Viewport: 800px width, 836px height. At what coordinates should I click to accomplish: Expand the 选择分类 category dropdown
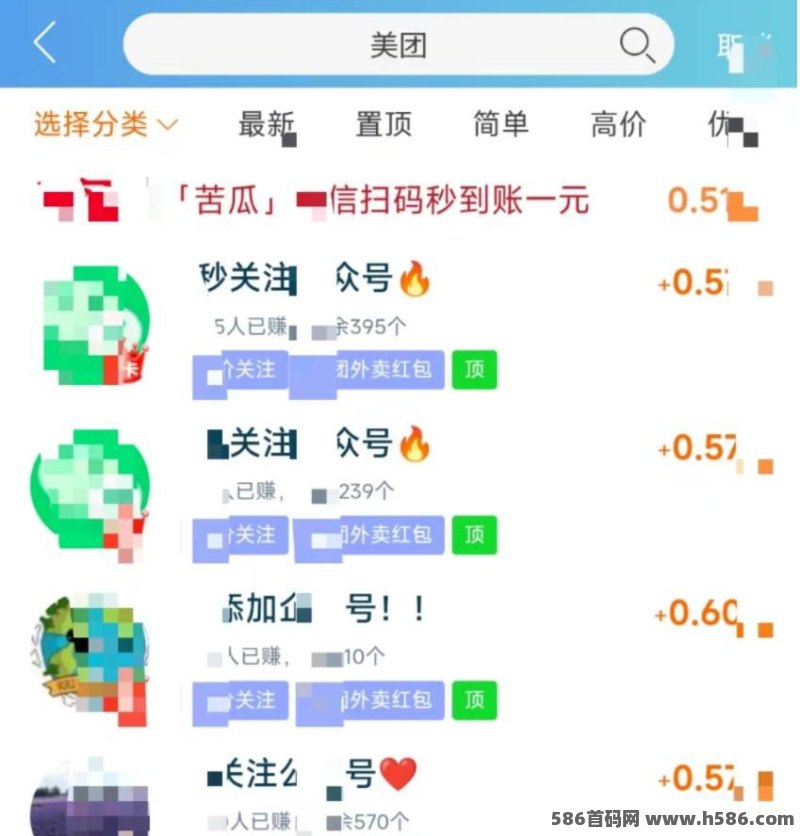(105, 124)
